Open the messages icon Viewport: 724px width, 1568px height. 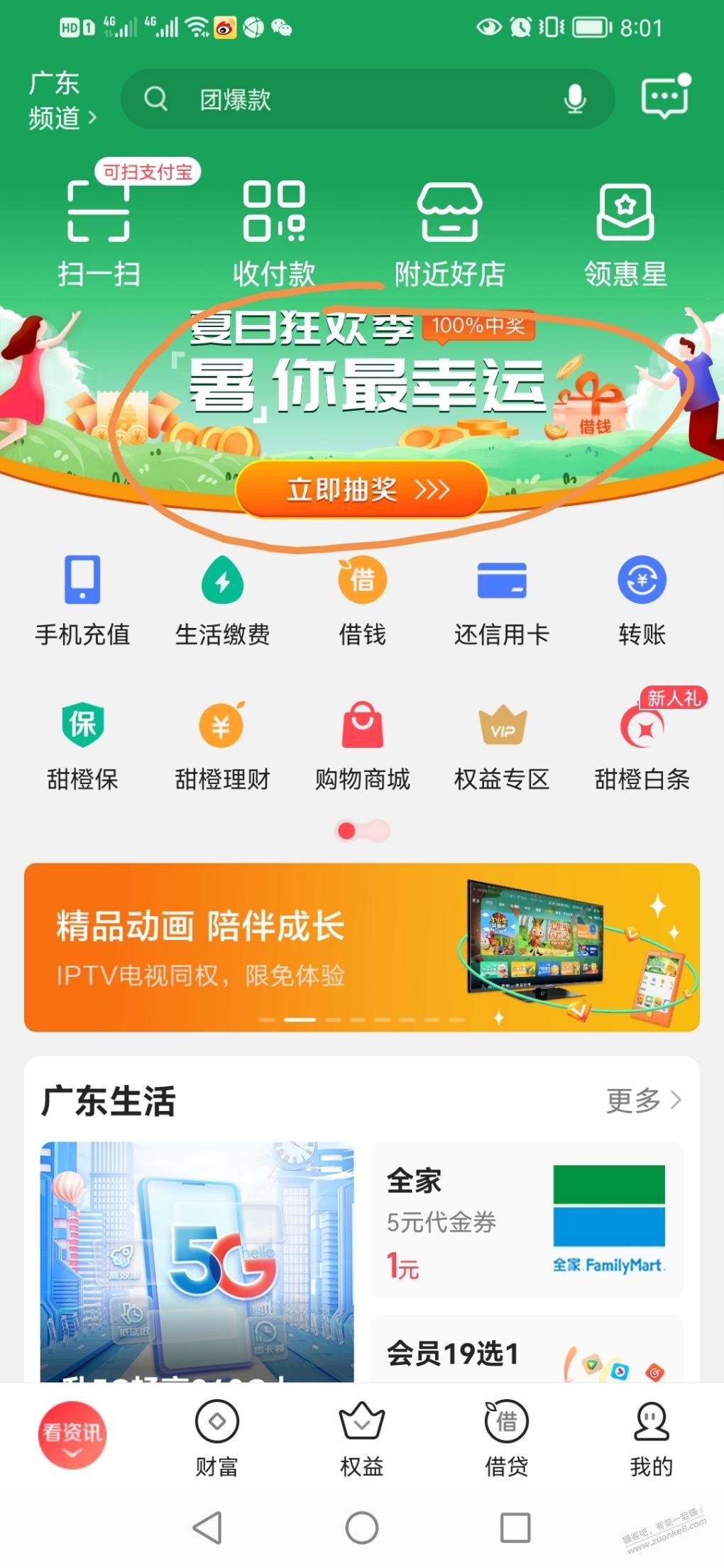coord(664,98)
